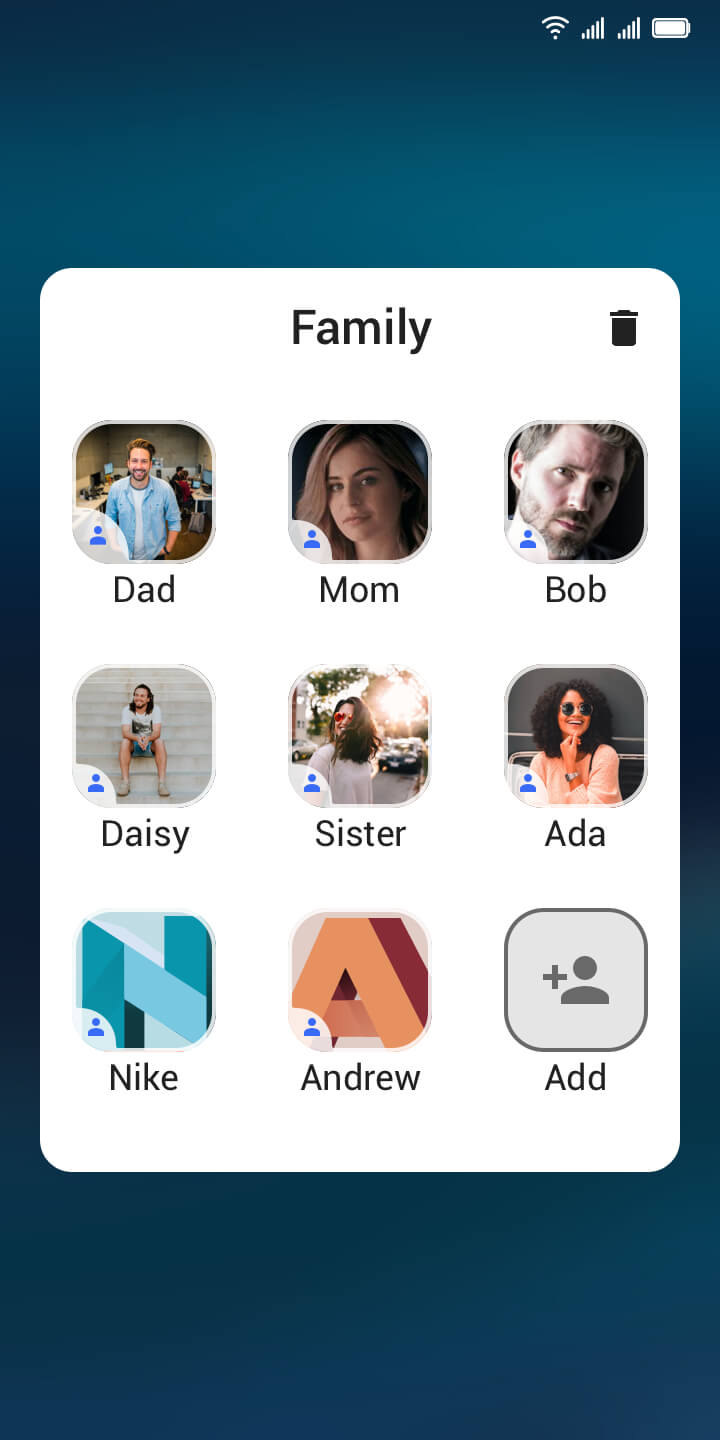Open Daisy's contact tile
Screen dimensions: 720x1440
point(144,736)
